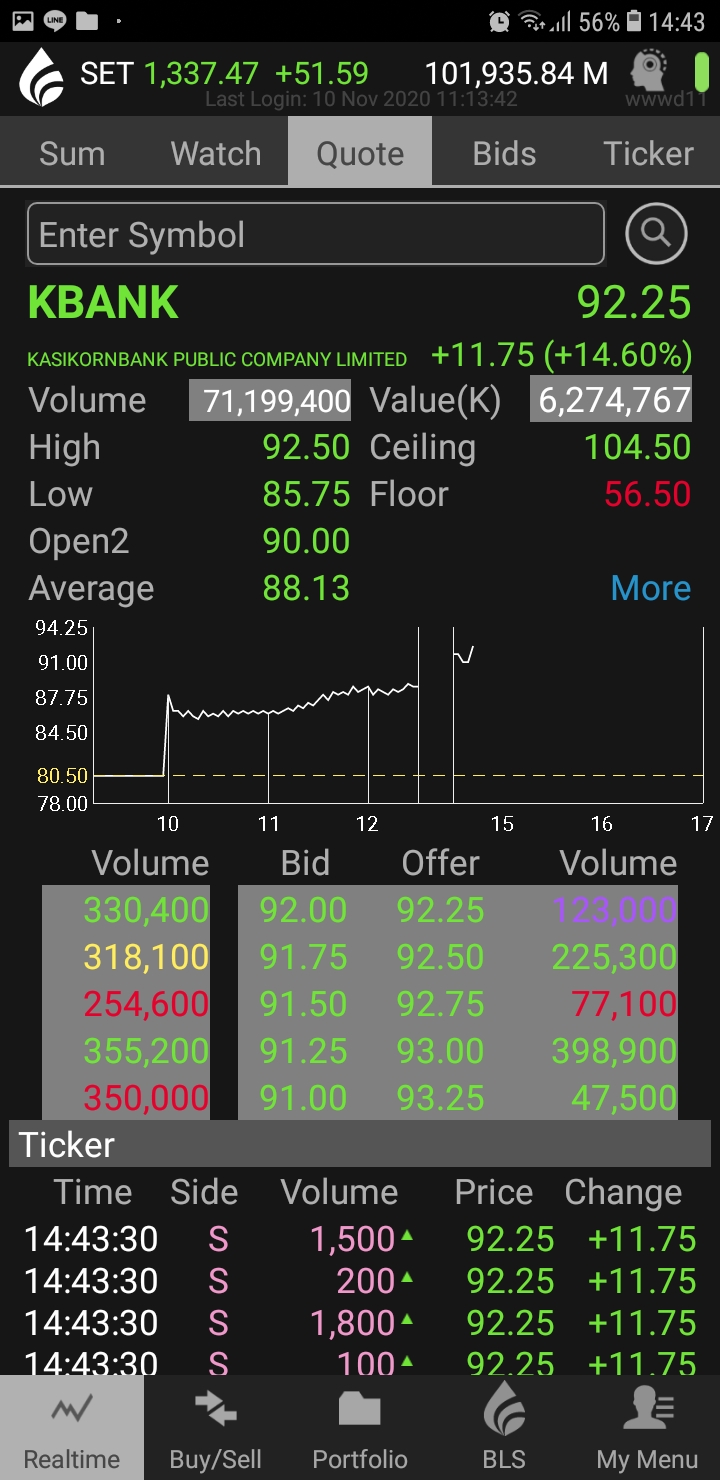Show More quote details for KBANK
Screen dimensions: 720x1480
click(x=650, y=588)
